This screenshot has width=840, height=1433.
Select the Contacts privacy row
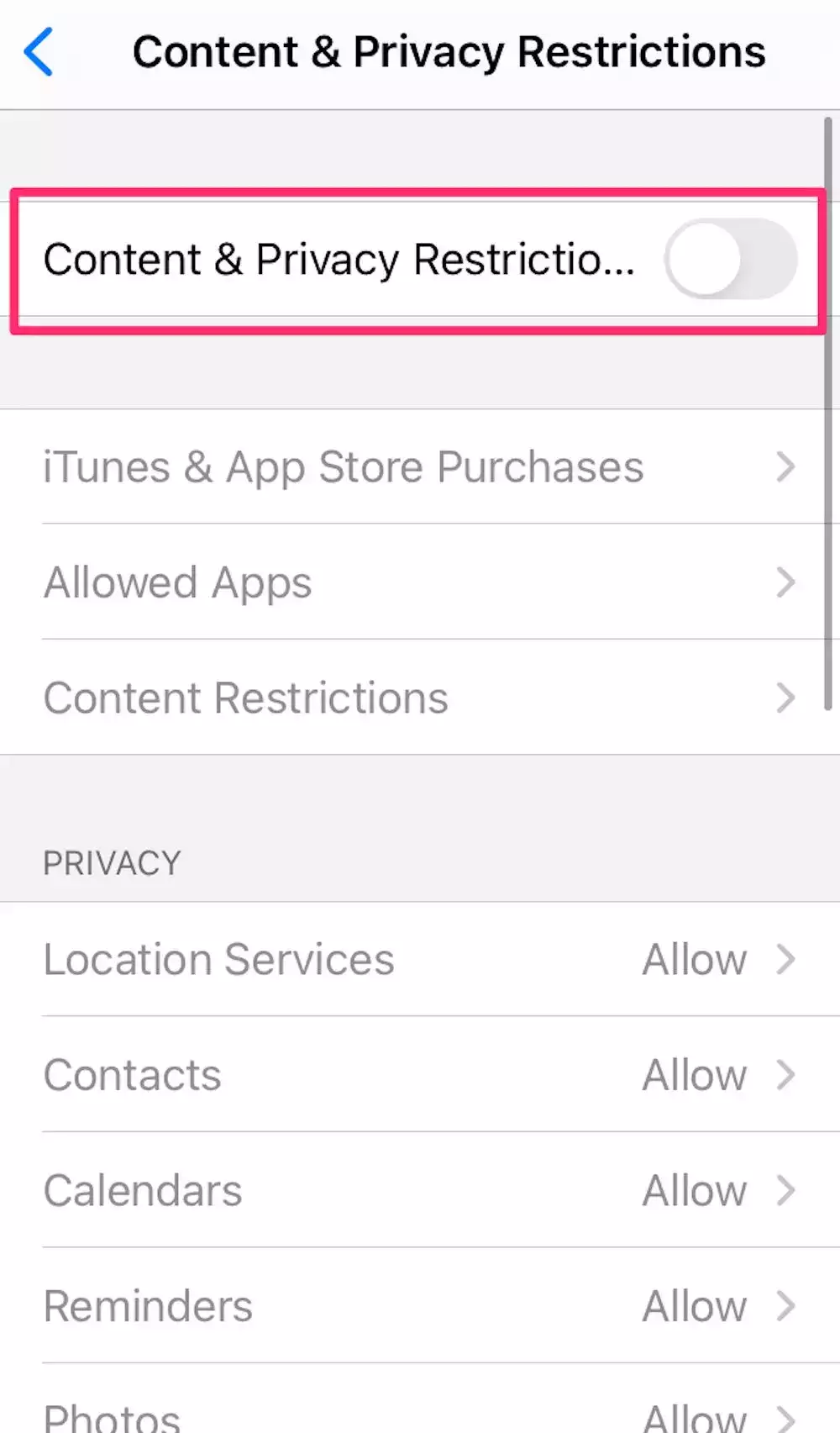[418, 1075]
